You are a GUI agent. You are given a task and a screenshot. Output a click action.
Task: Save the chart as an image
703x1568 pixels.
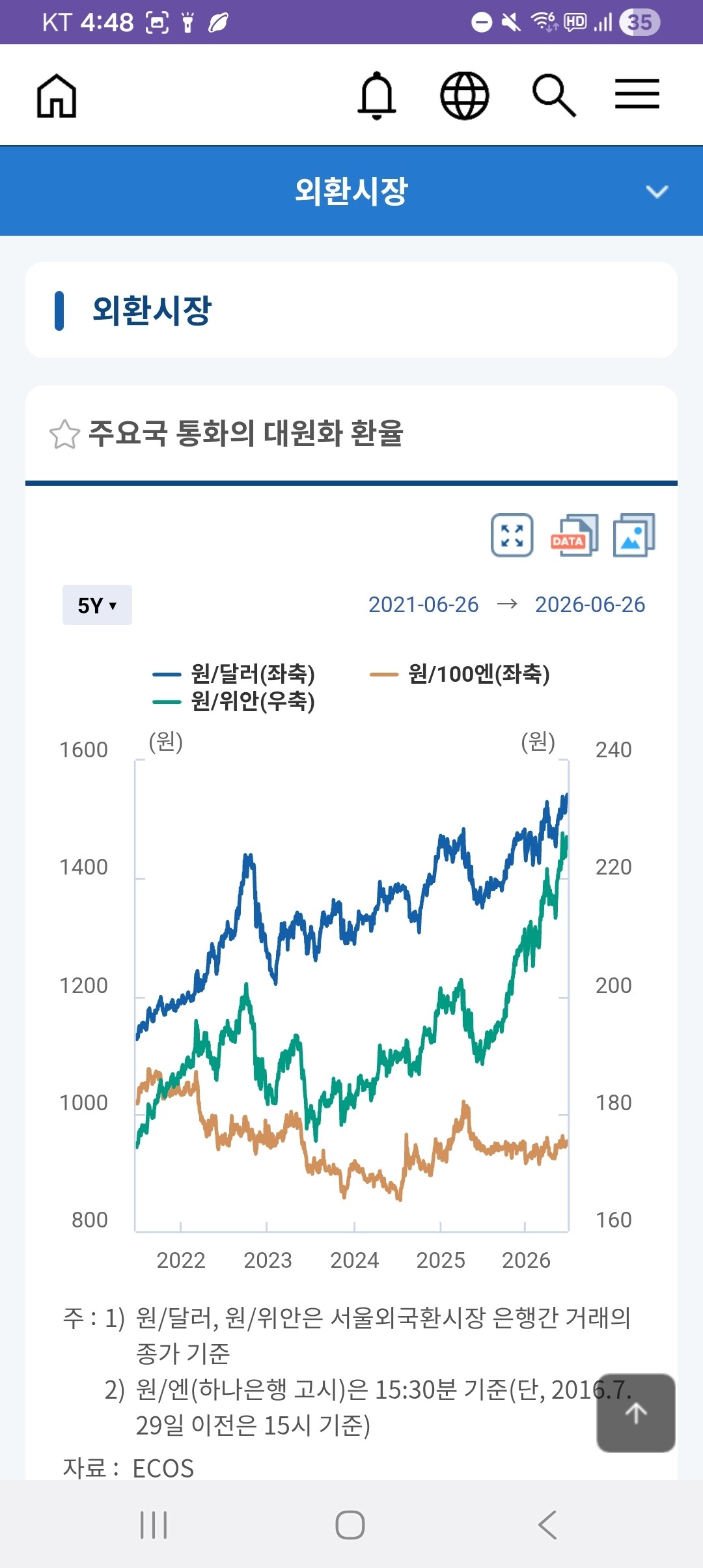635,535
